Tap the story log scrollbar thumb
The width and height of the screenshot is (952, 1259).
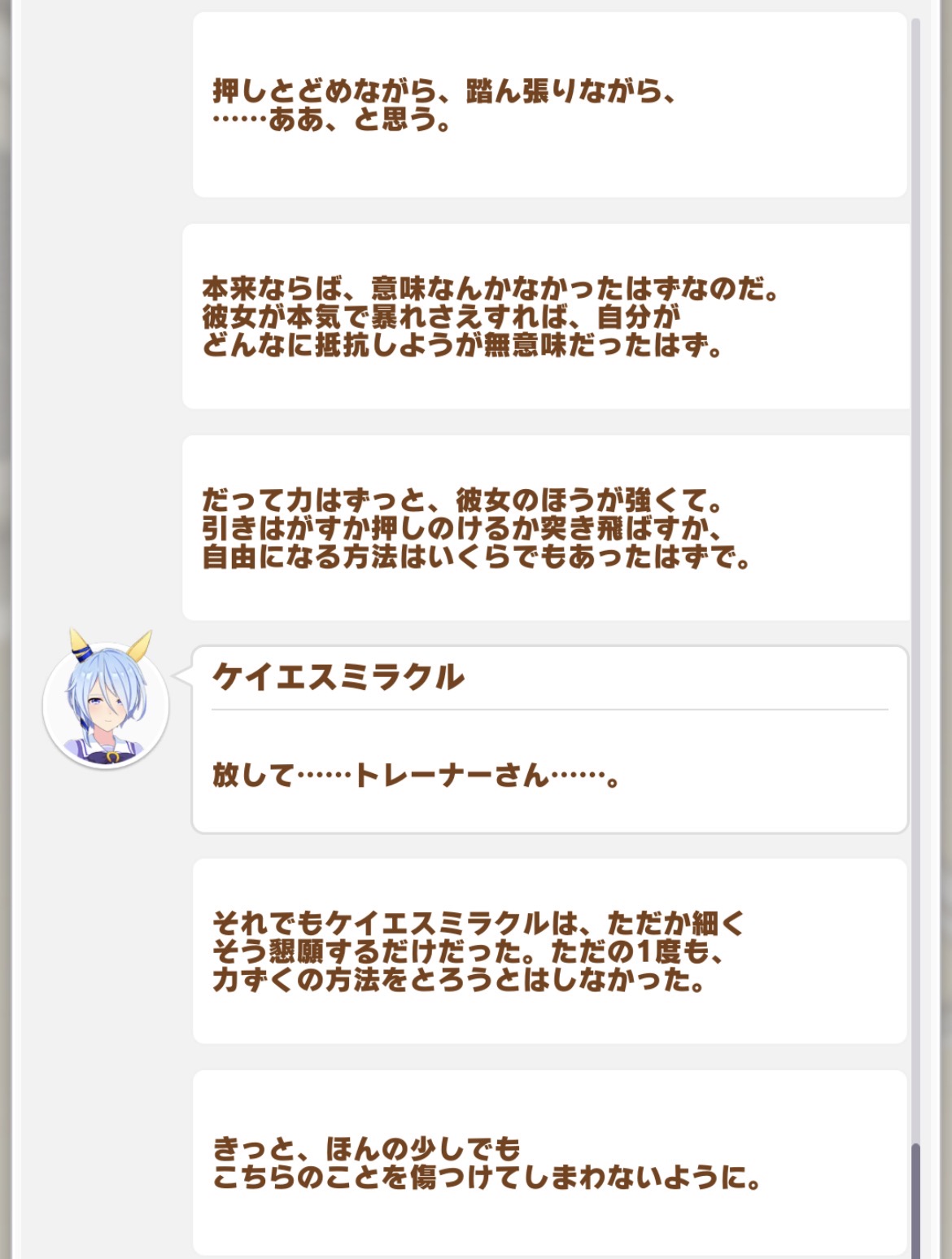[x=916, y=1200]
